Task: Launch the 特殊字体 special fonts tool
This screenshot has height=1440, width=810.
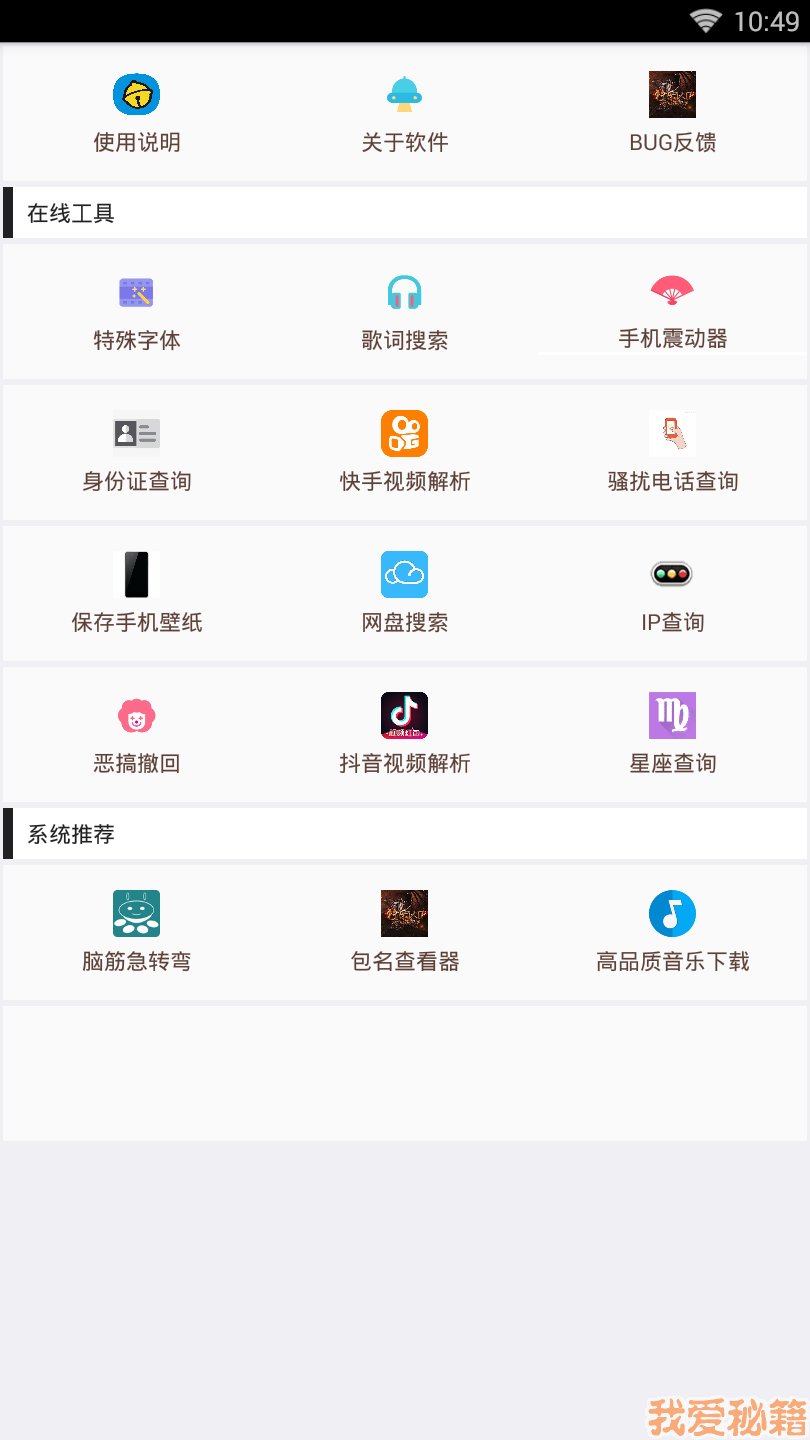Action: [137, 311]
